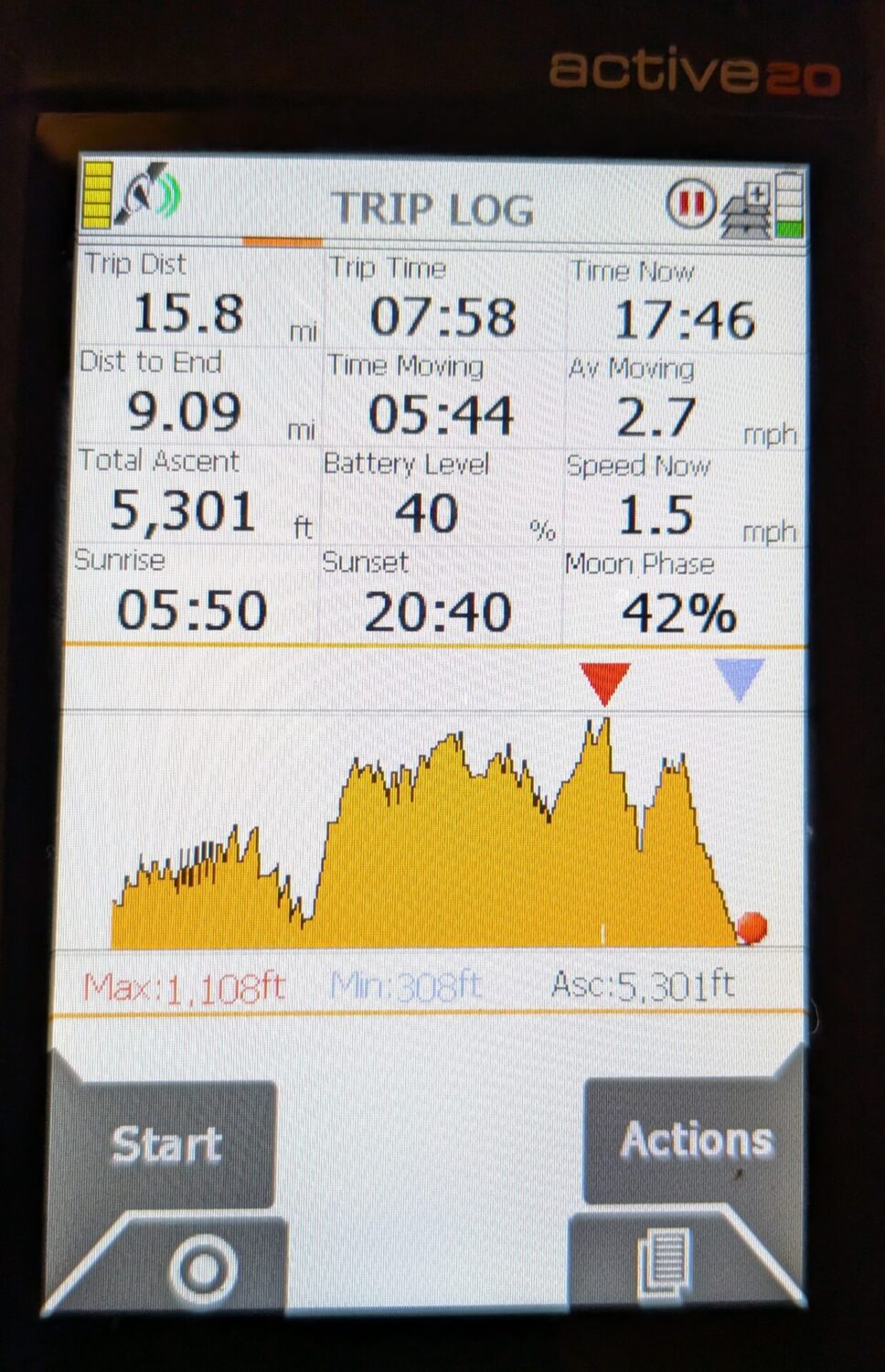Tap the pause icon in the header
The width and height of the screenshot is (885, 1372).
point(690,202)
